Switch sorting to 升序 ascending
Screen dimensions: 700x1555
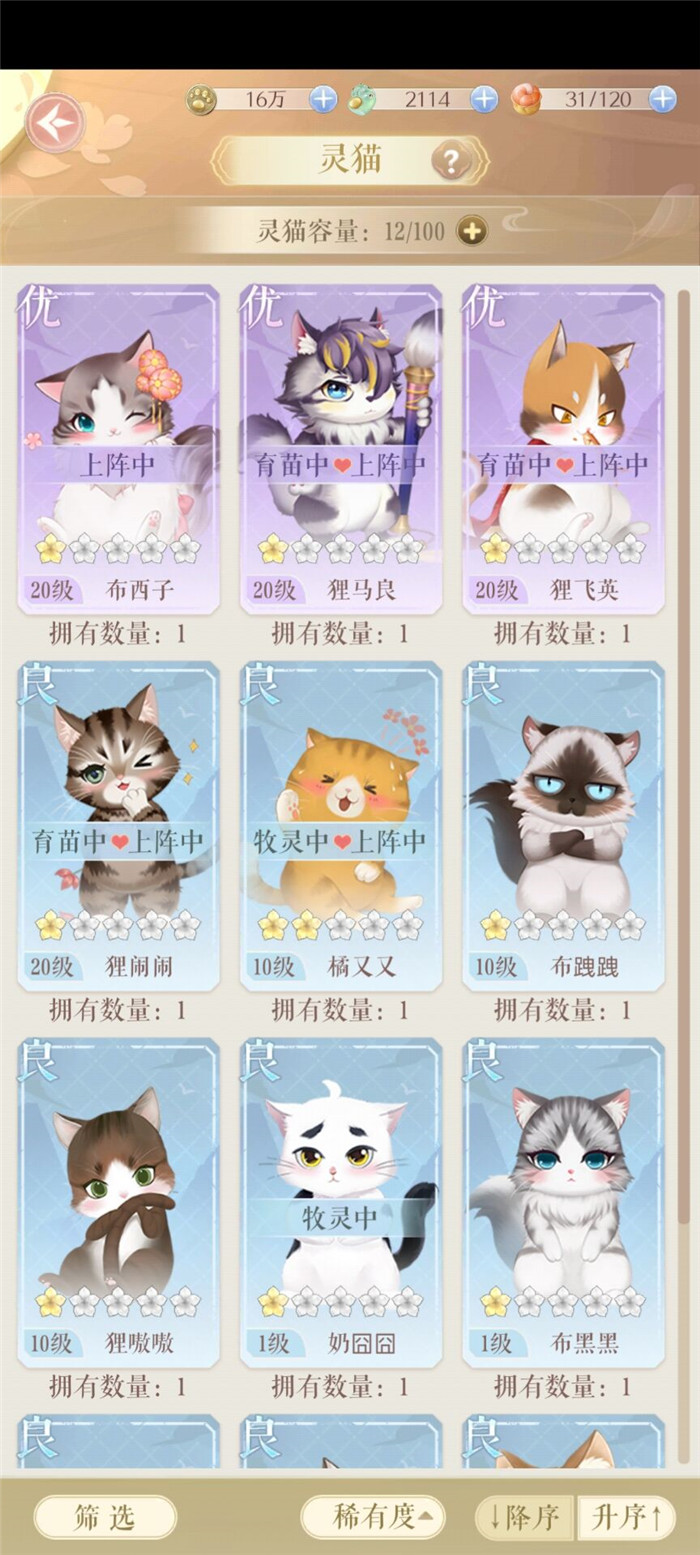click(x=626, y=1517)
